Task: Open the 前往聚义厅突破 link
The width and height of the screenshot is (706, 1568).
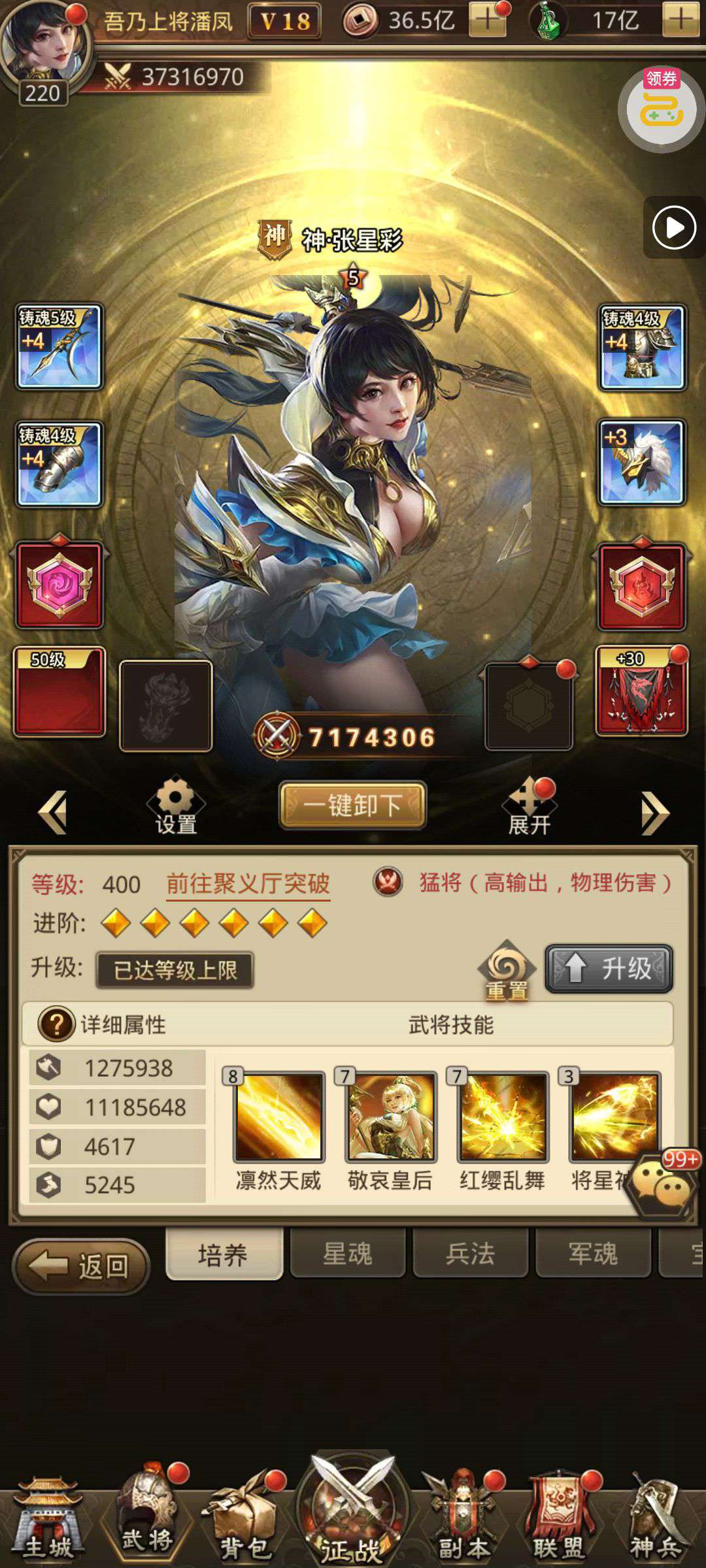Action: (248, 883)
